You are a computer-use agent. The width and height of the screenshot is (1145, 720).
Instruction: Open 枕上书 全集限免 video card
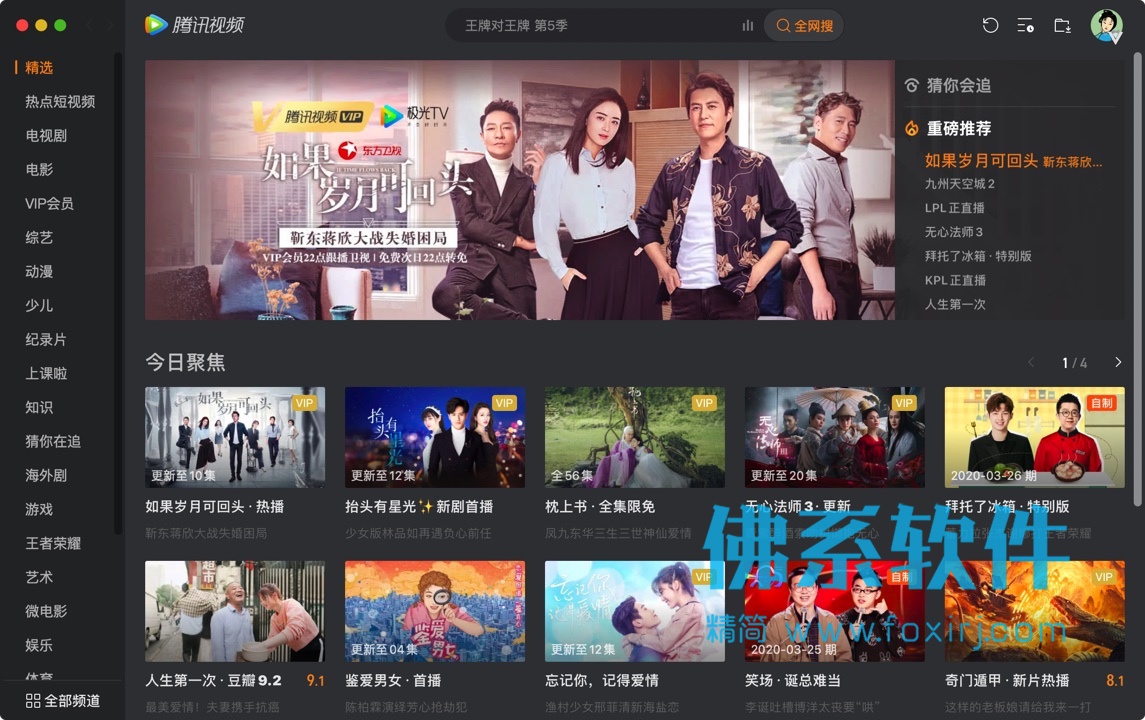pyautogui.click(x=634, y=437)
